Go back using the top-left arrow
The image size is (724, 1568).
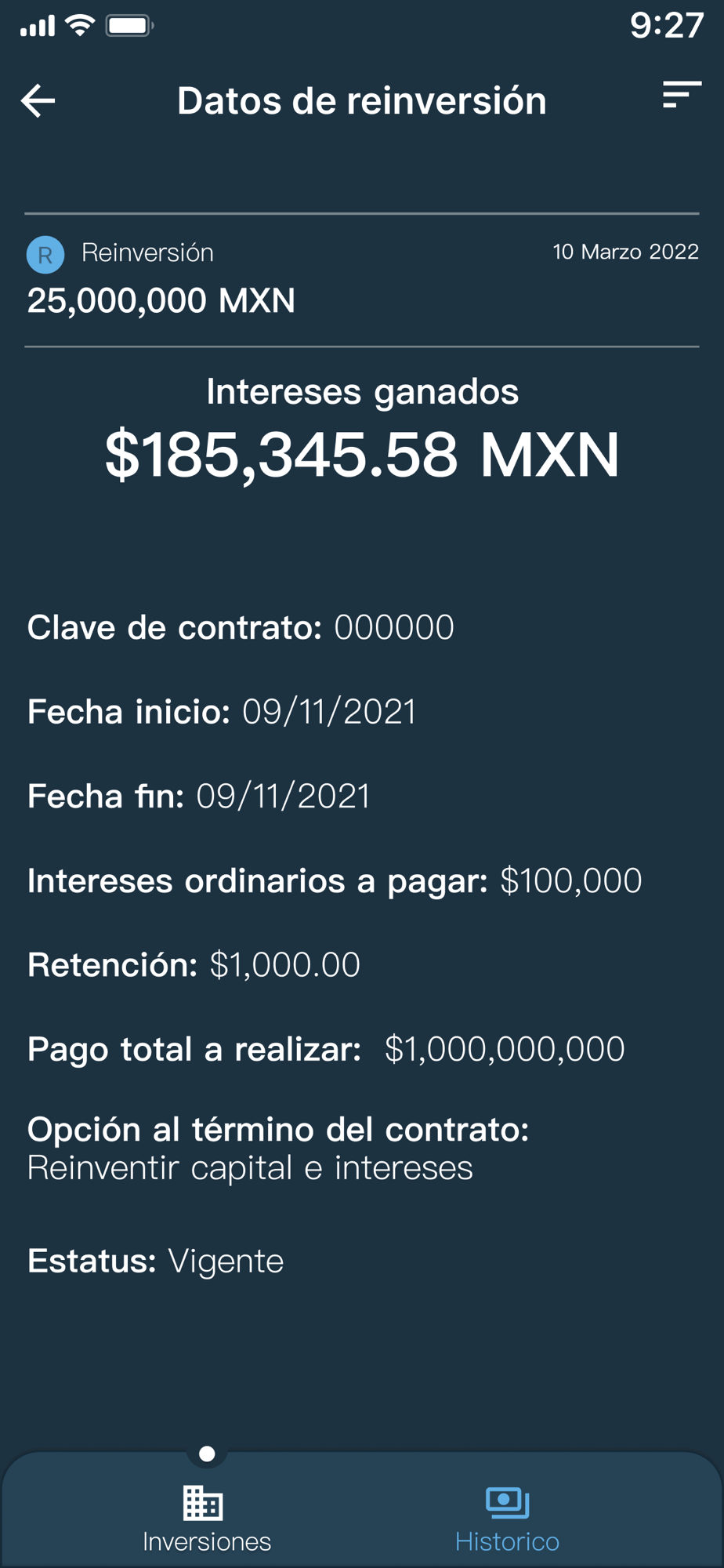click(x=38, y=101)
